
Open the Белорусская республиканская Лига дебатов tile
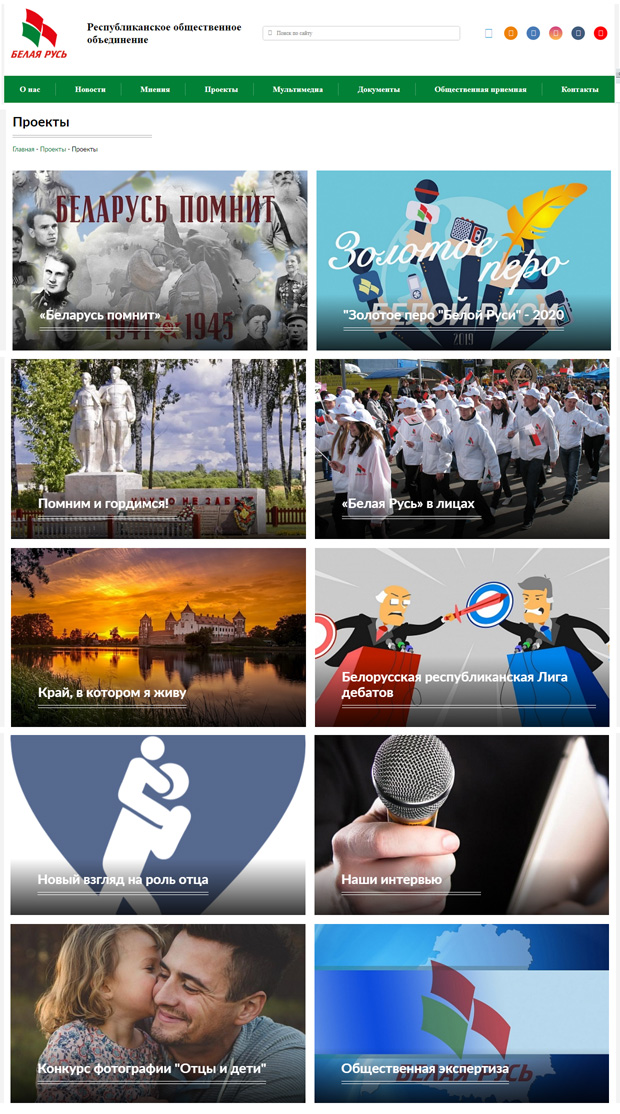click(x=462, y=637)
